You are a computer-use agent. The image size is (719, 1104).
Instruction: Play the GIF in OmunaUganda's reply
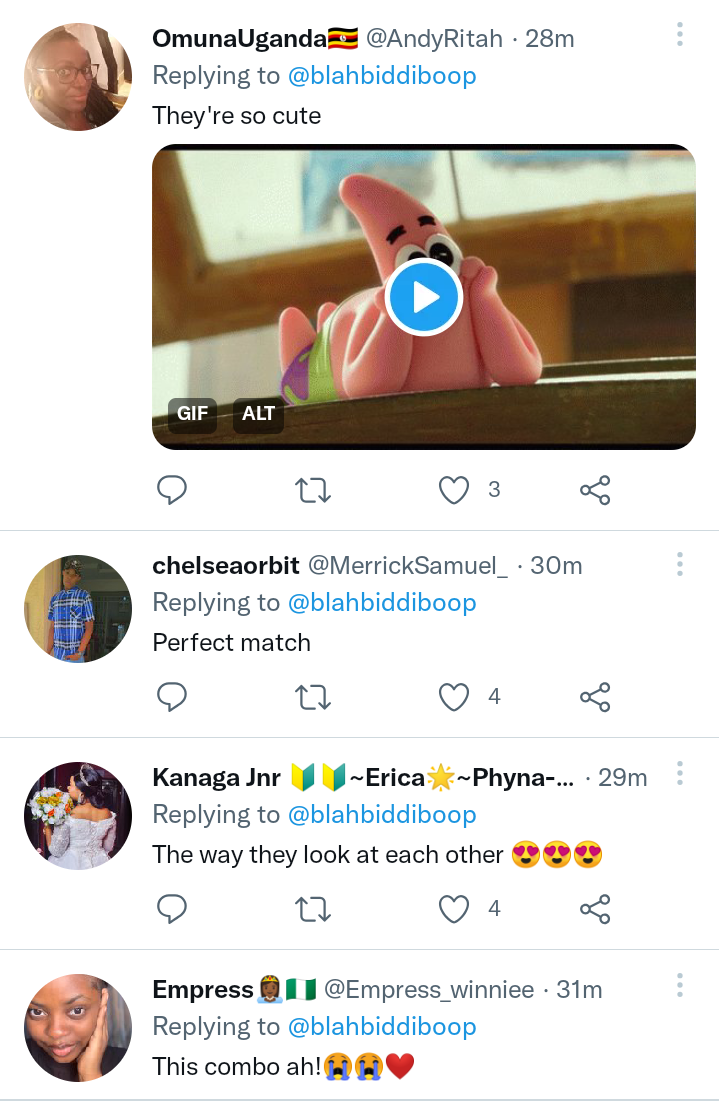[424, 297]
